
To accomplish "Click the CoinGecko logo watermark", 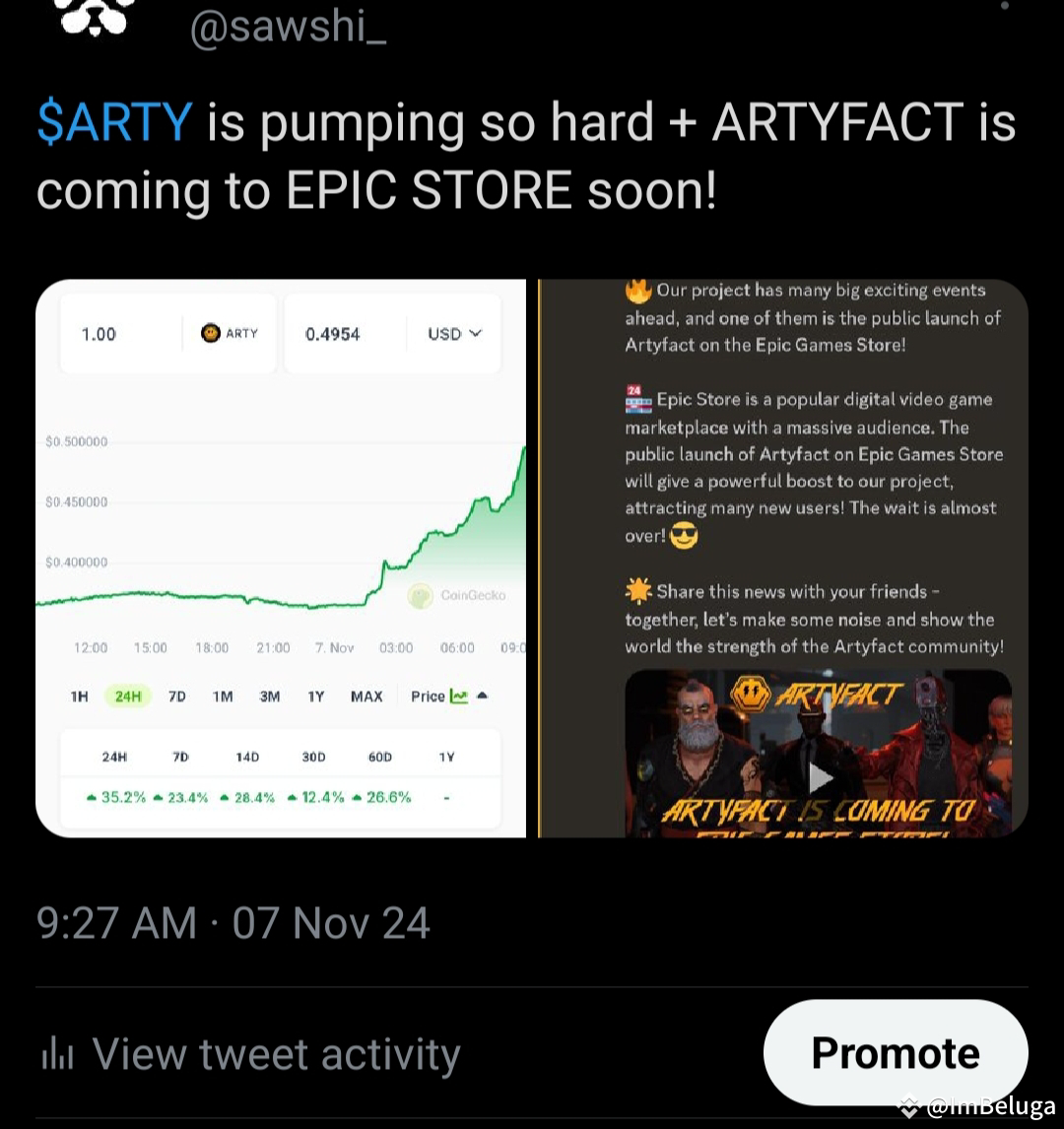I will pos(422,595).
